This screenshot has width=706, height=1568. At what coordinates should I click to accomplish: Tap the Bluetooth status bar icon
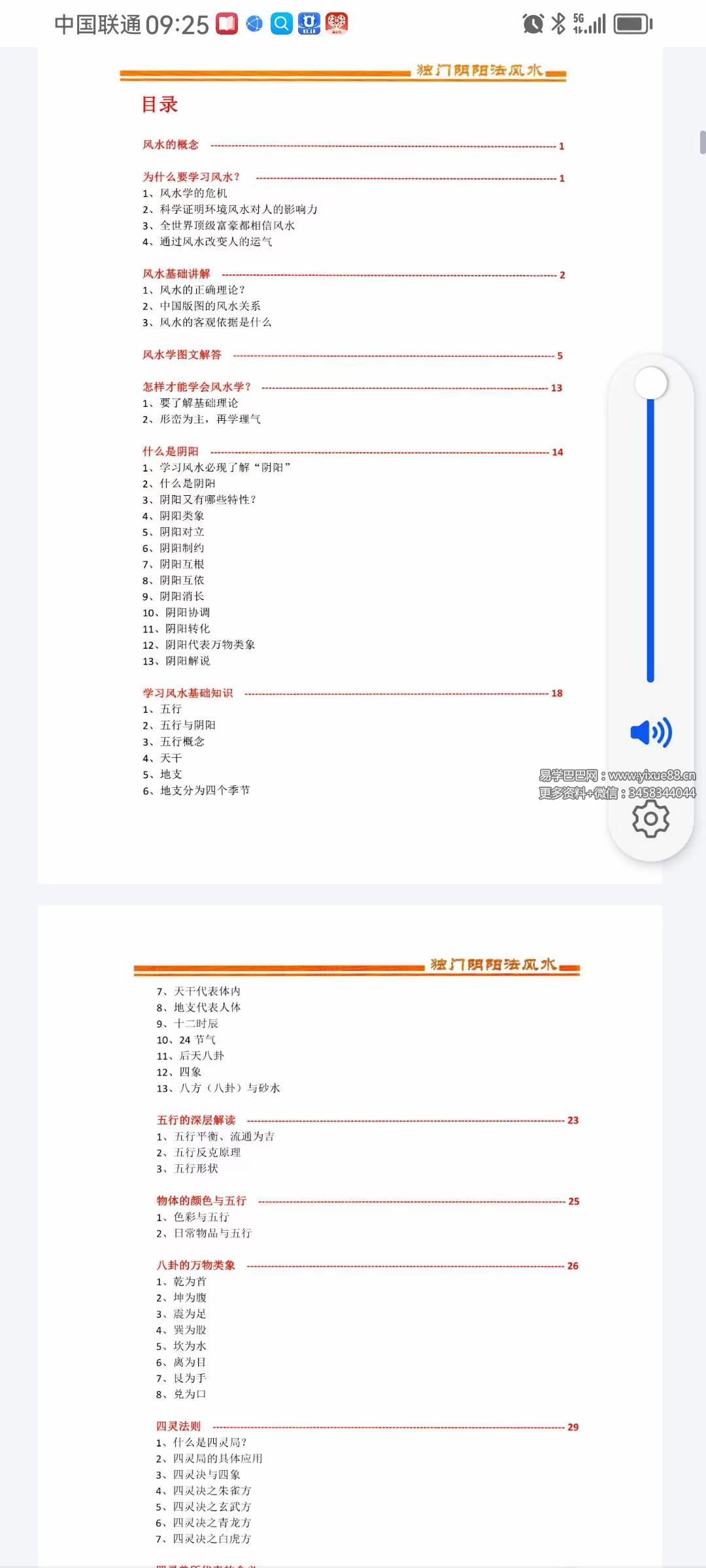[x=559, y=24]
